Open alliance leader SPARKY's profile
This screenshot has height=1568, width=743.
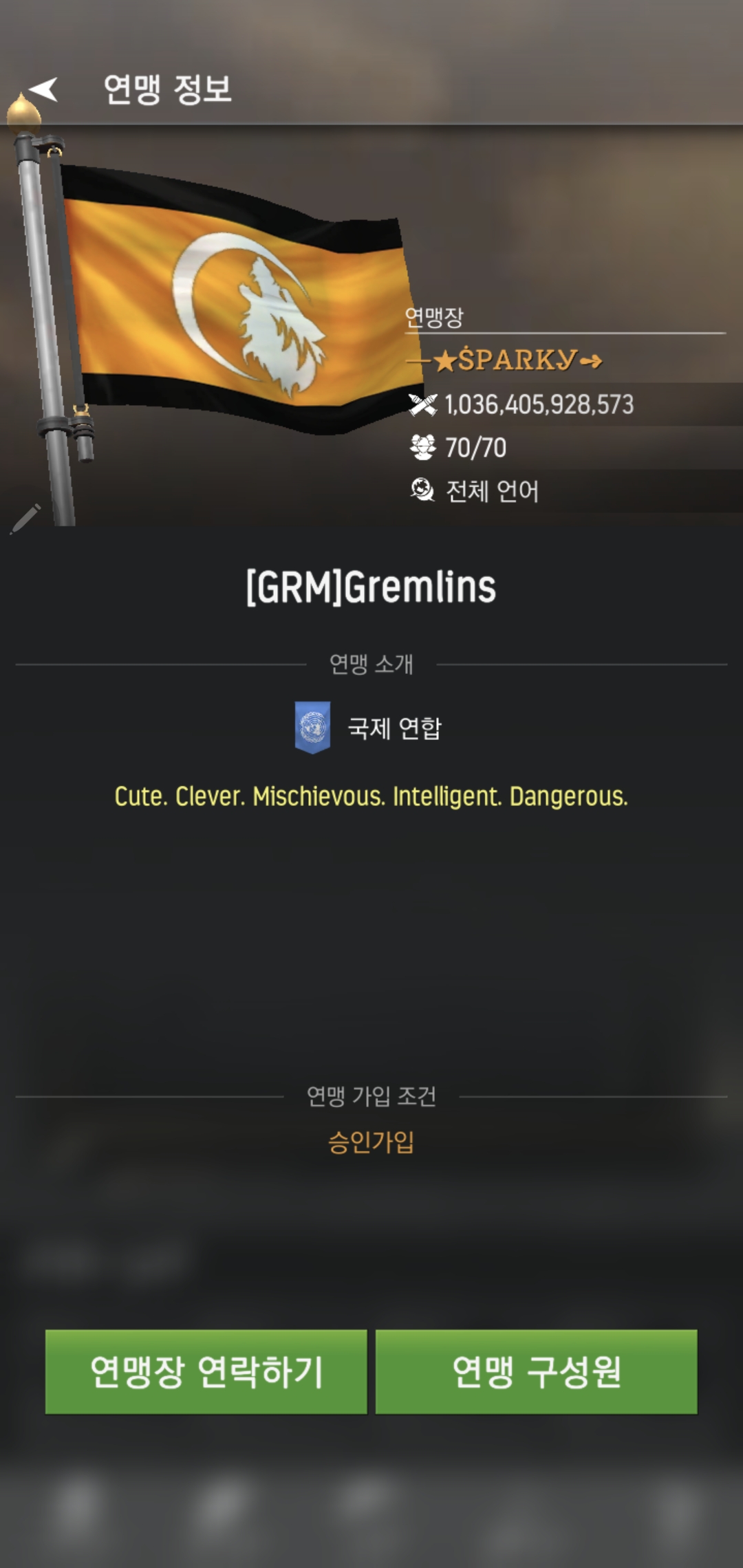point(517,360)
